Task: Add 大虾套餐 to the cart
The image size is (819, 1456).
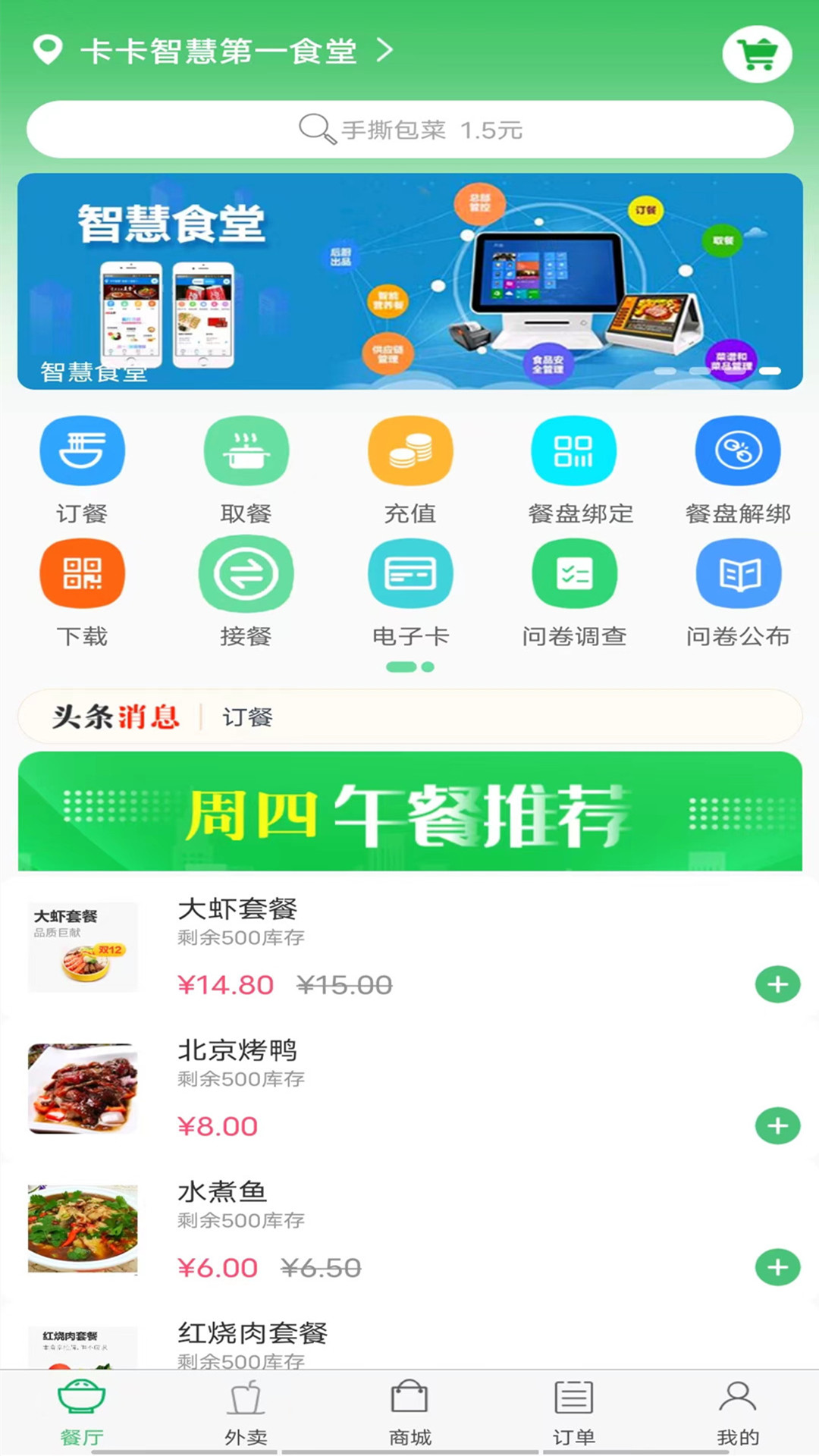Action: tap(777, 985)
